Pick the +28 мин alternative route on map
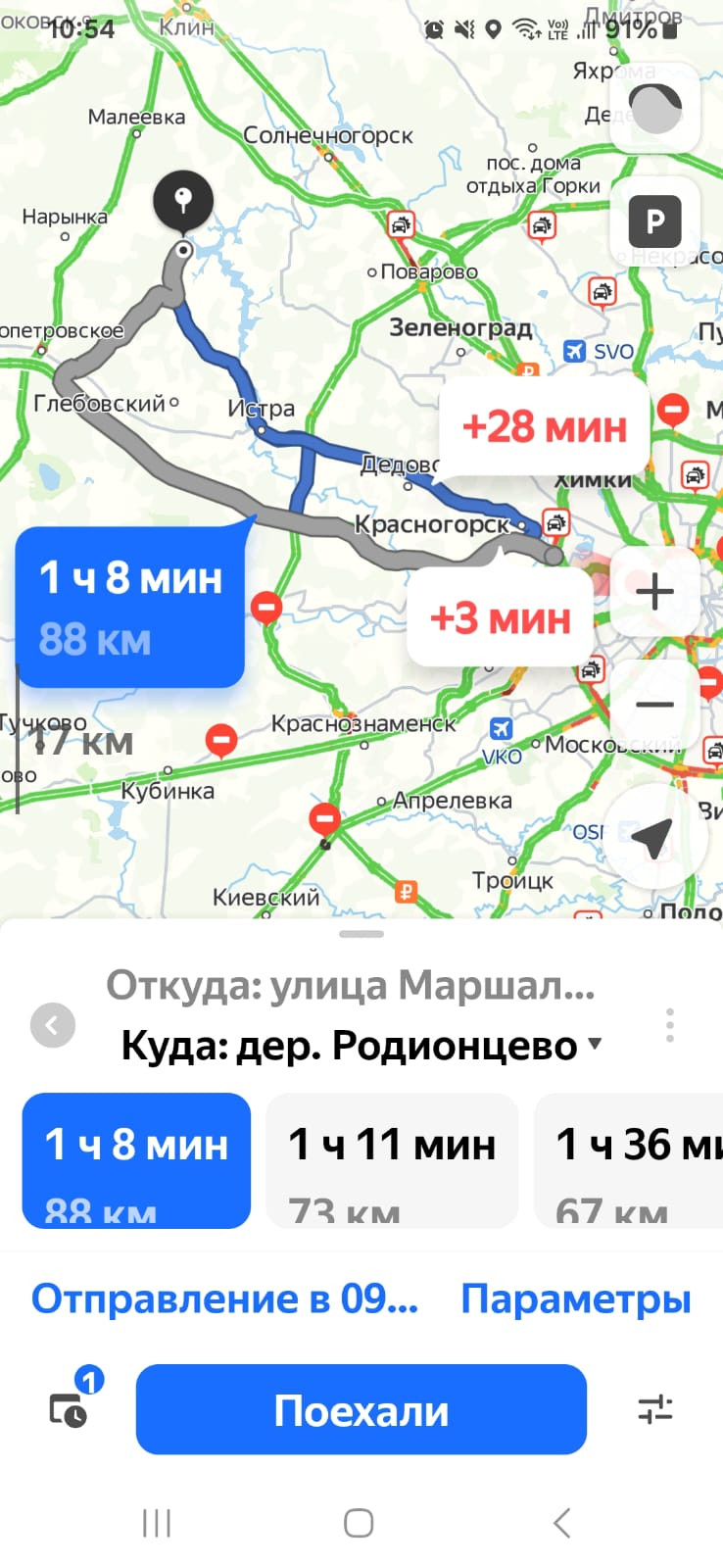 (x=545, y=427)
